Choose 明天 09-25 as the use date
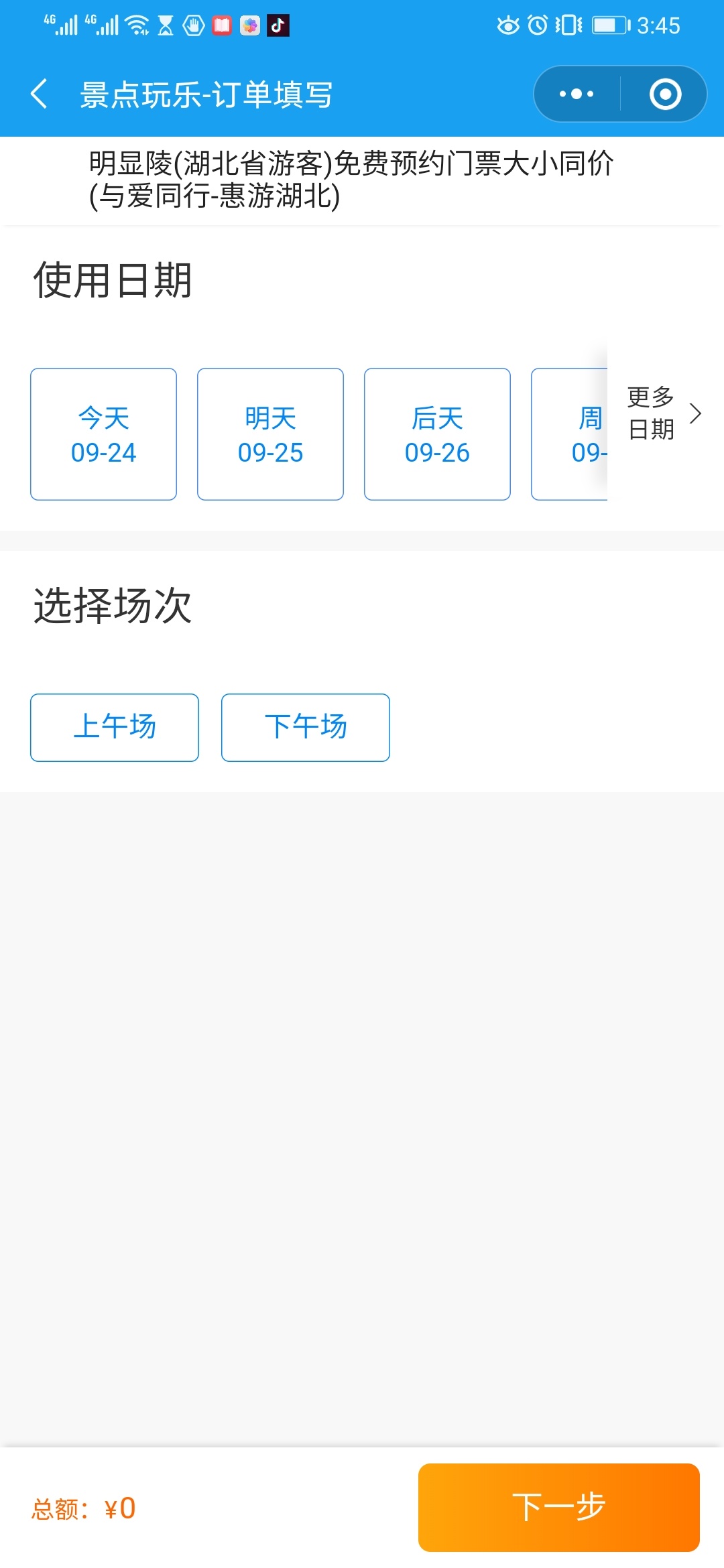 270,434
